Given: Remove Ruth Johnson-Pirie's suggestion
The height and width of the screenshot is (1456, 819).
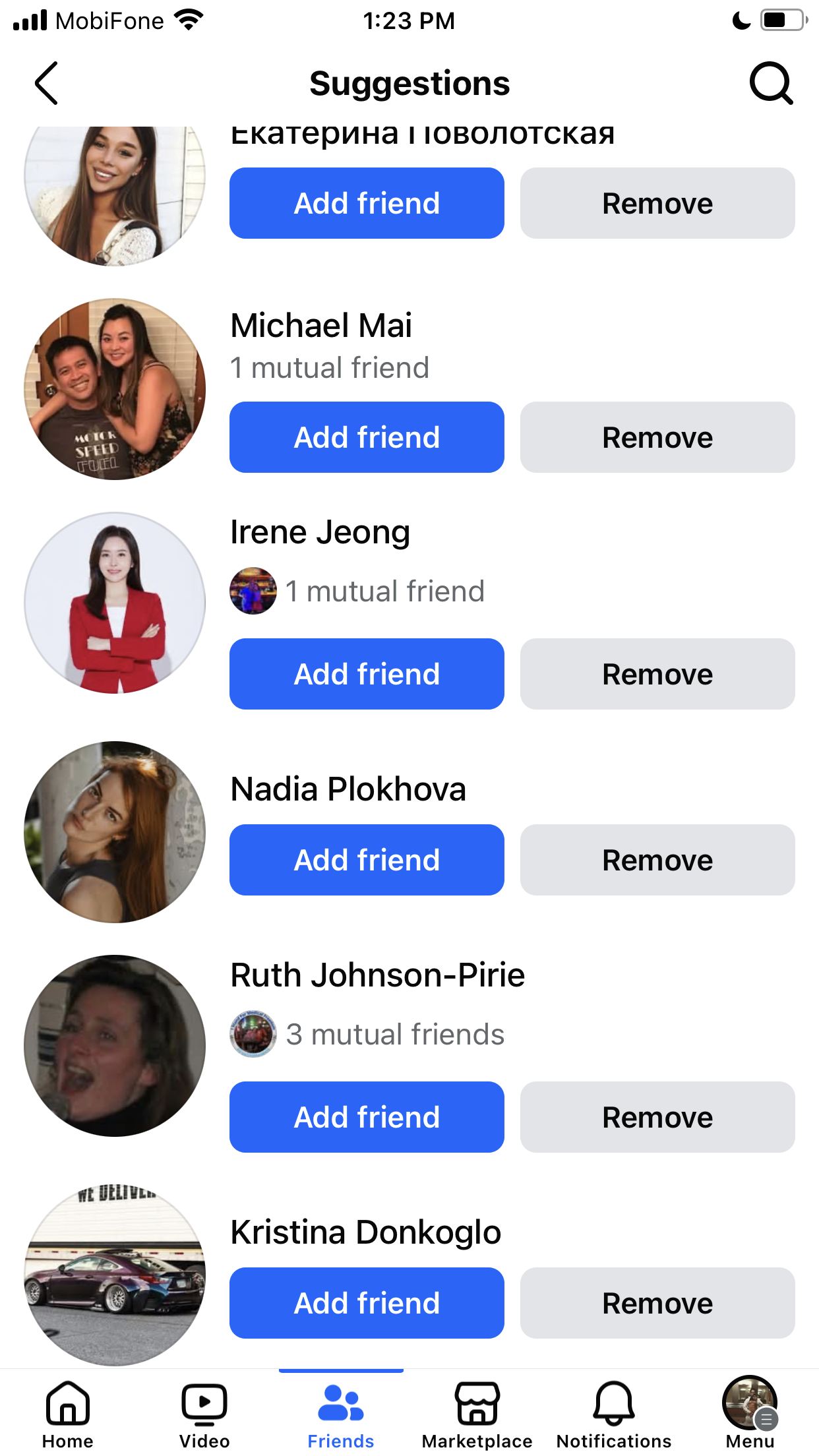Looking at the screenshot, I should coord(657,1117).
